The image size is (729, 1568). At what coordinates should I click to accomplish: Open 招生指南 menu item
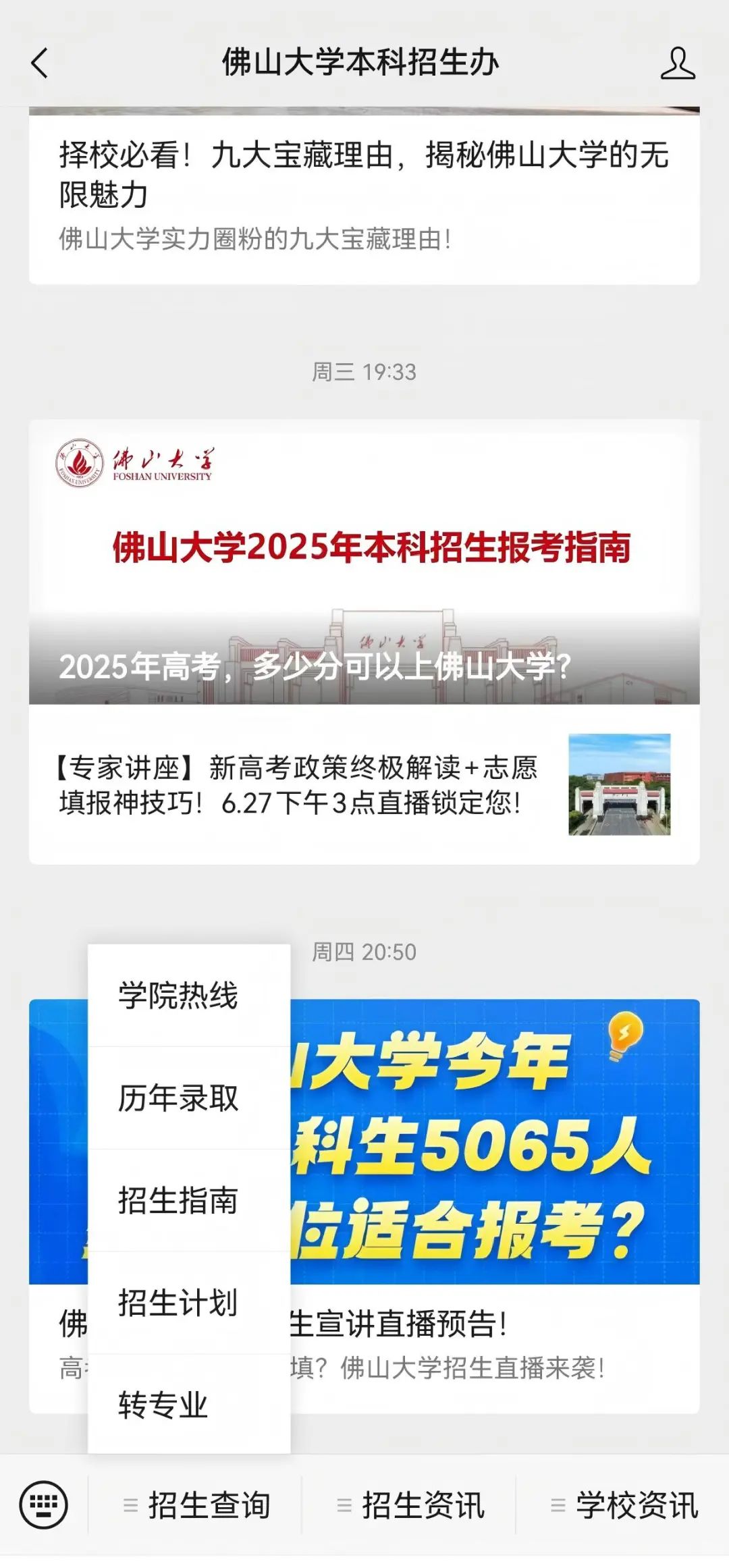click(178, 1201)
